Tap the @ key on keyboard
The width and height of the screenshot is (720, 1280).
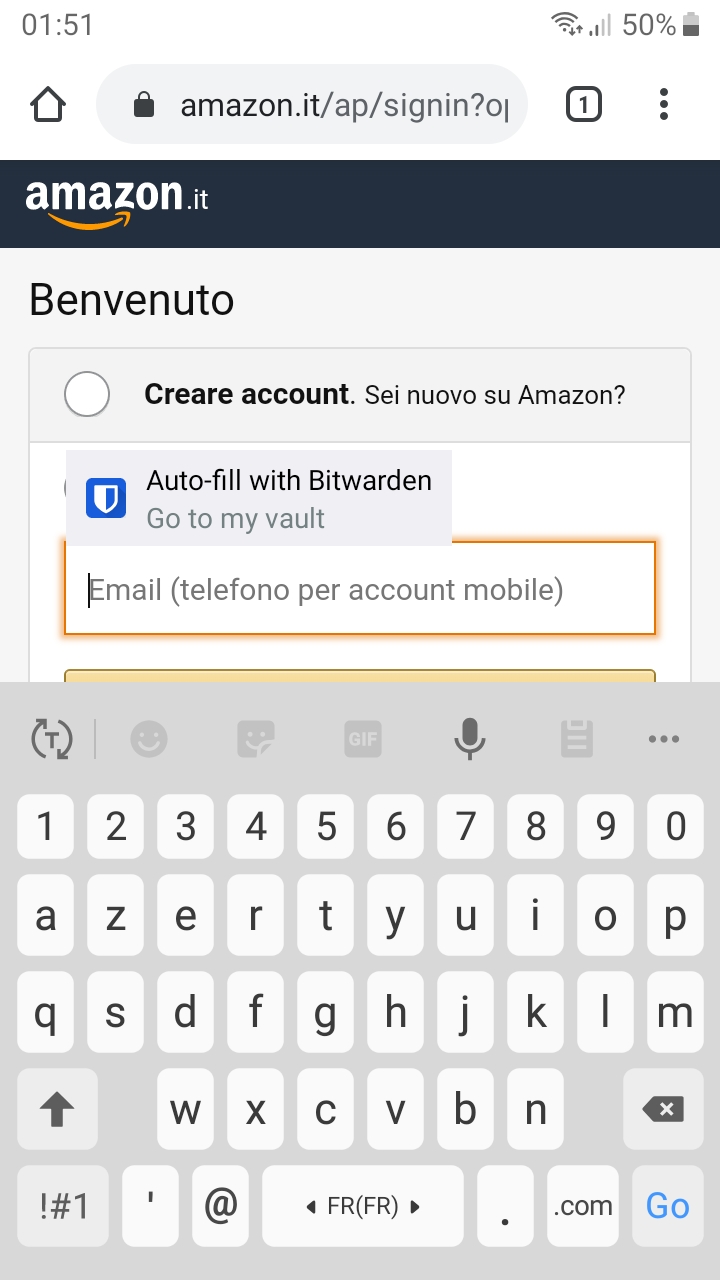click(220, 1206)
